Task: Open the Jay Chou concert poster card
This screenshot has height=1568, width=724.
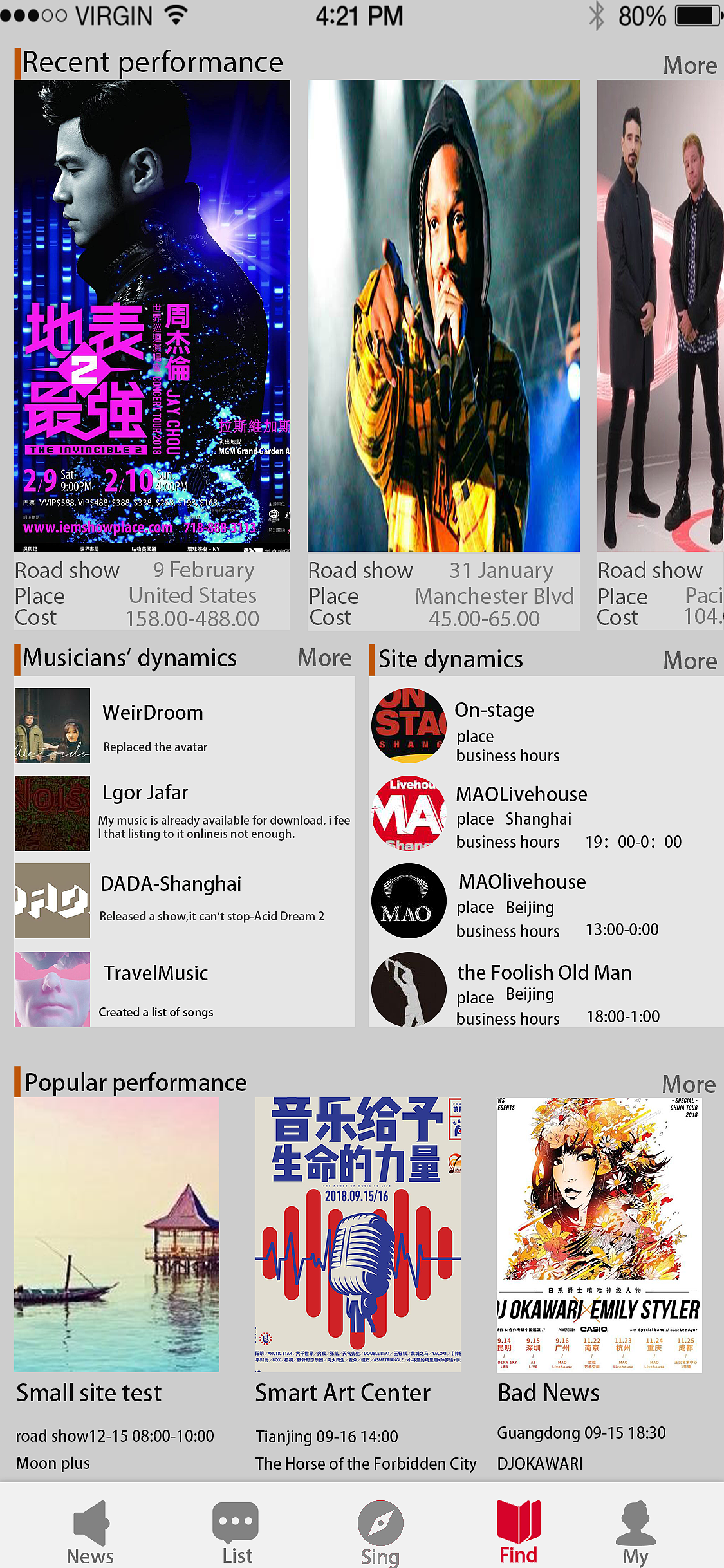Action: (152, 315)
